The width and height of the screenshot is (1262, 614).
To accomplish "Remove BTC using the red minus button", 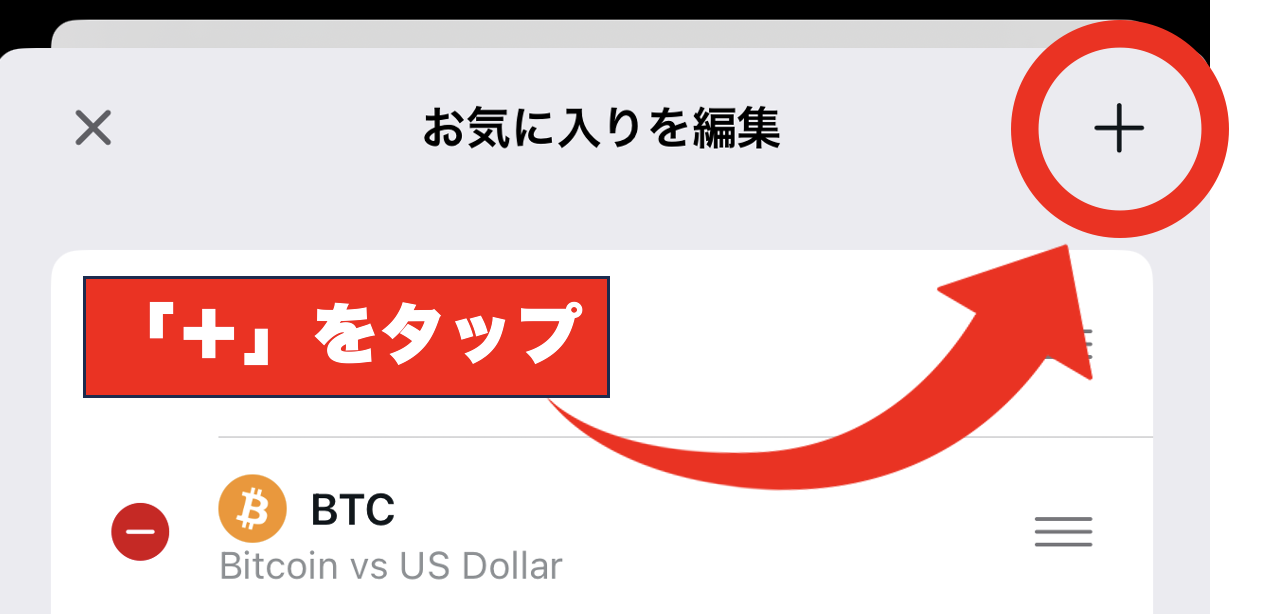I will (140, 532).
